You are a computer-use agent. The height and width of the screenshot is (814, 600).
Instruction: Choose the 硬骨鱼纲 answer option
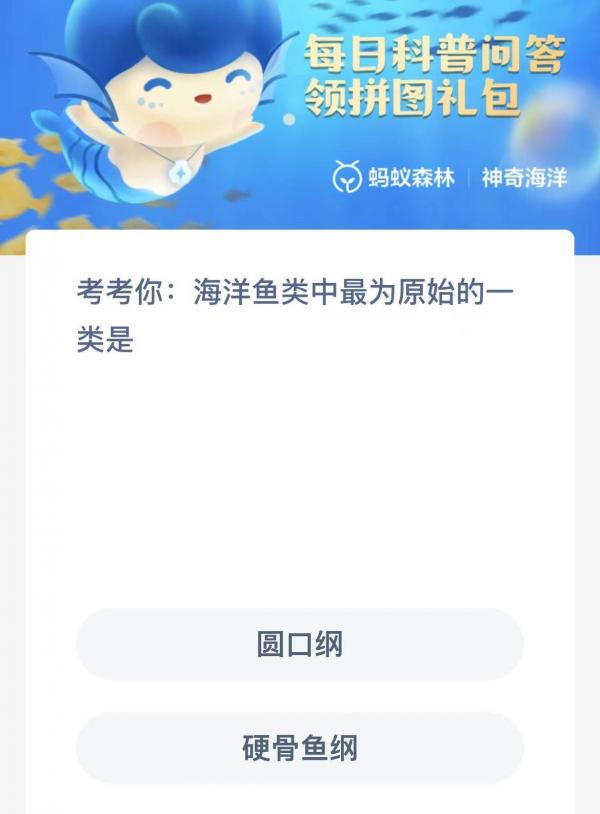(300, 748)
